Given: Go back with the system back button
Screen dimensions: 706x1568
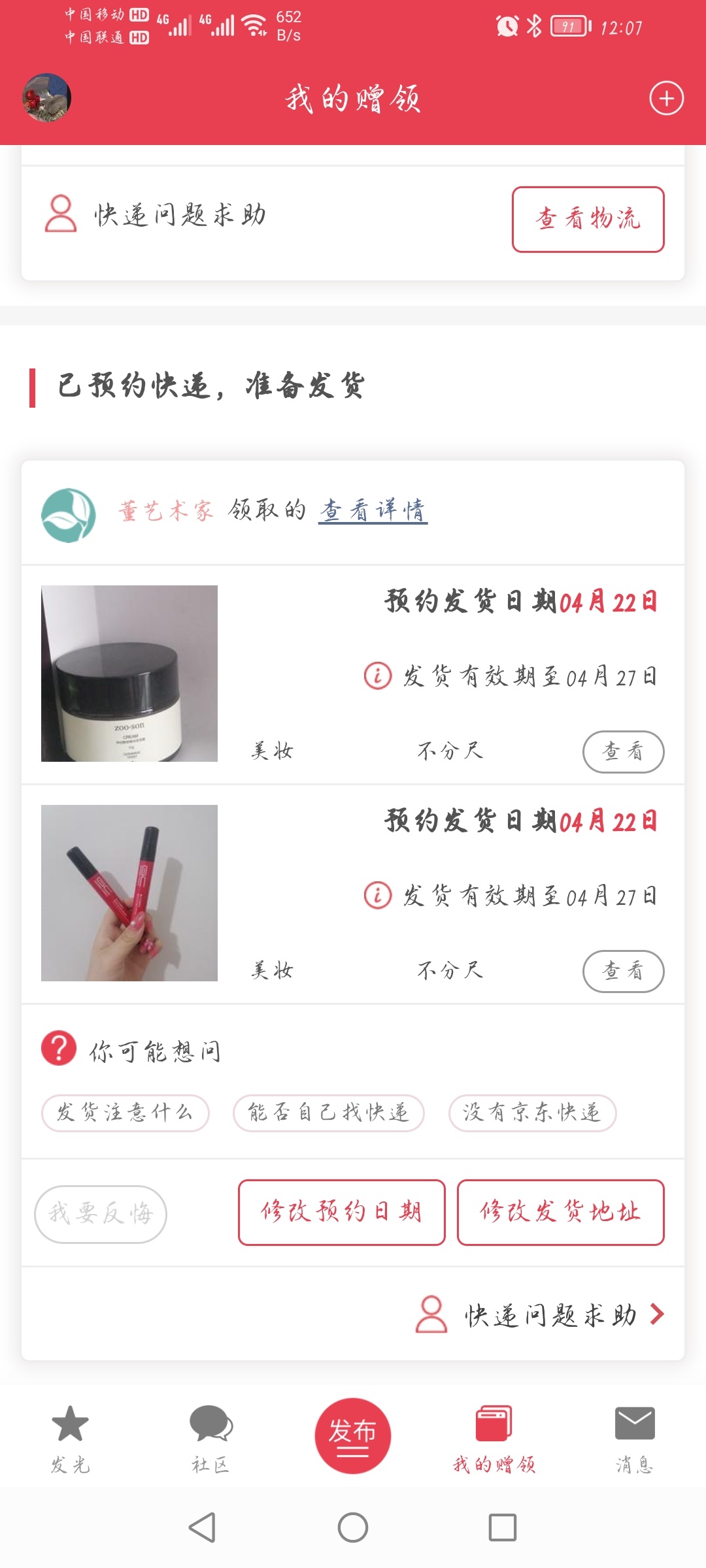Looking at the screenshot, I should (202, 1527).
